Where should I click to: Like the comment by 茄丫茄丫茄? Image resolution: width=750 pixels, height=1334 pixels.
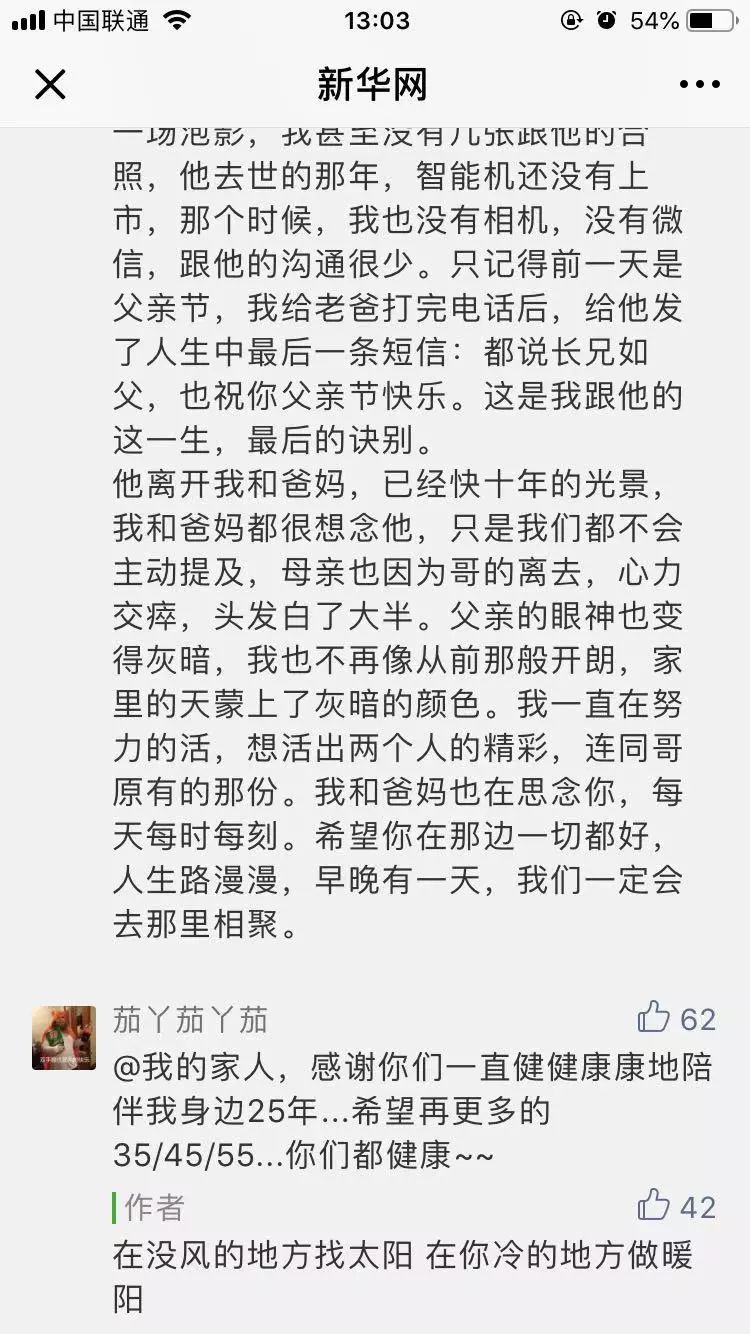click(x=655, y=1019)
